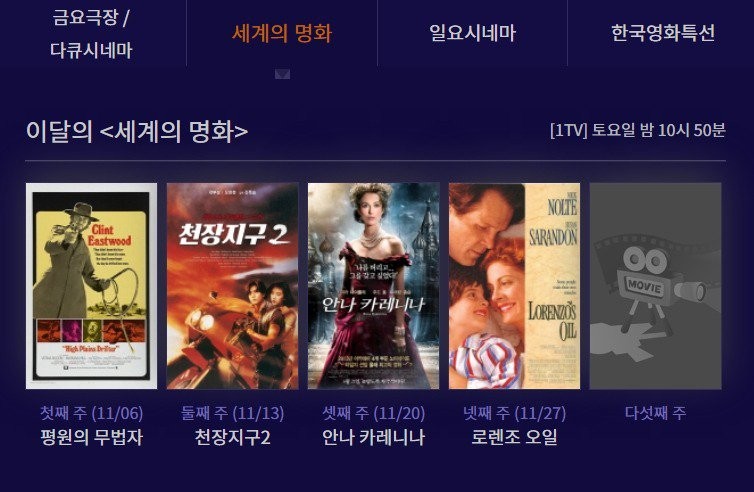Select the 세계의 명화 tab
The image size is (754, 492).
click(x=282, y=33)
